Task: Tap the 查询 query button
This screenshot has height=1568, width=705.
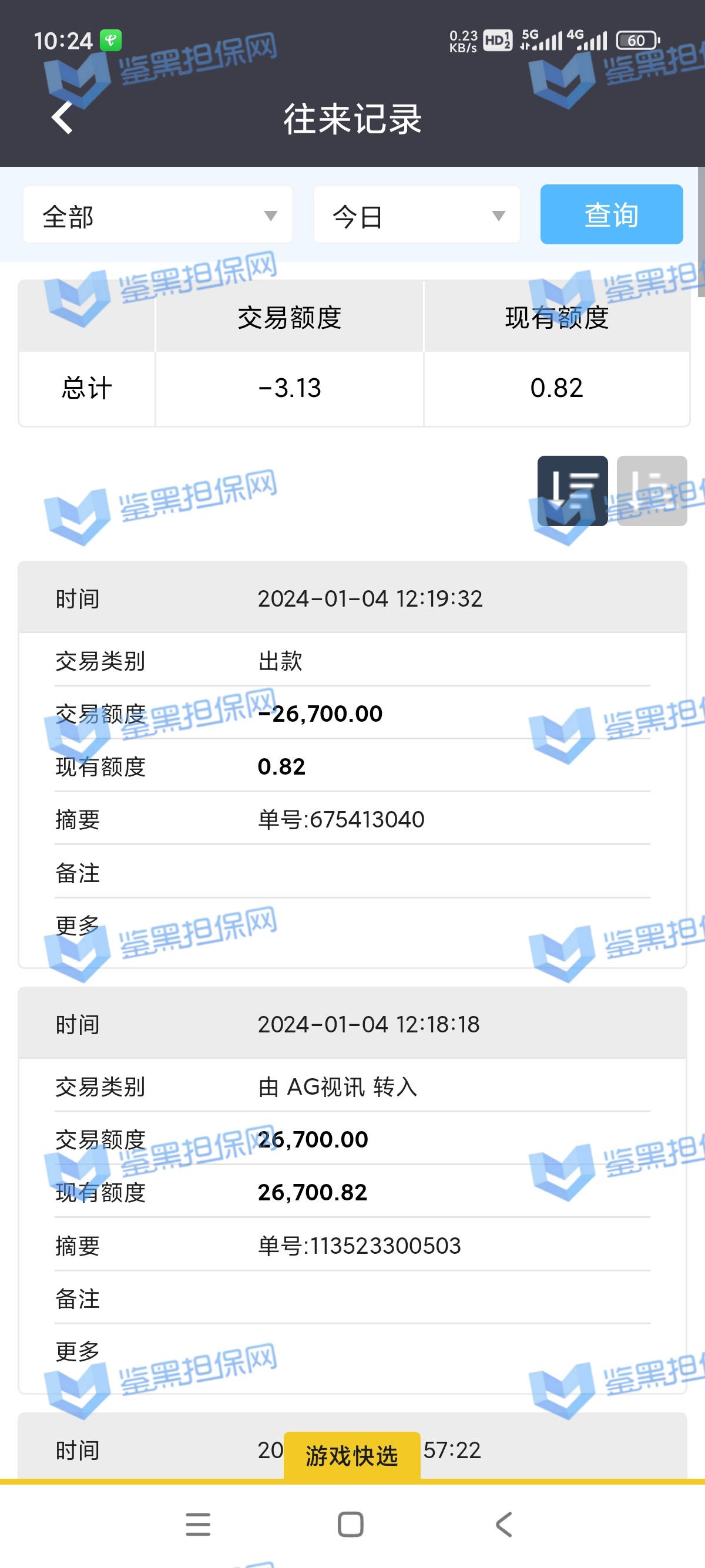Action: click(x=611, y=215)
